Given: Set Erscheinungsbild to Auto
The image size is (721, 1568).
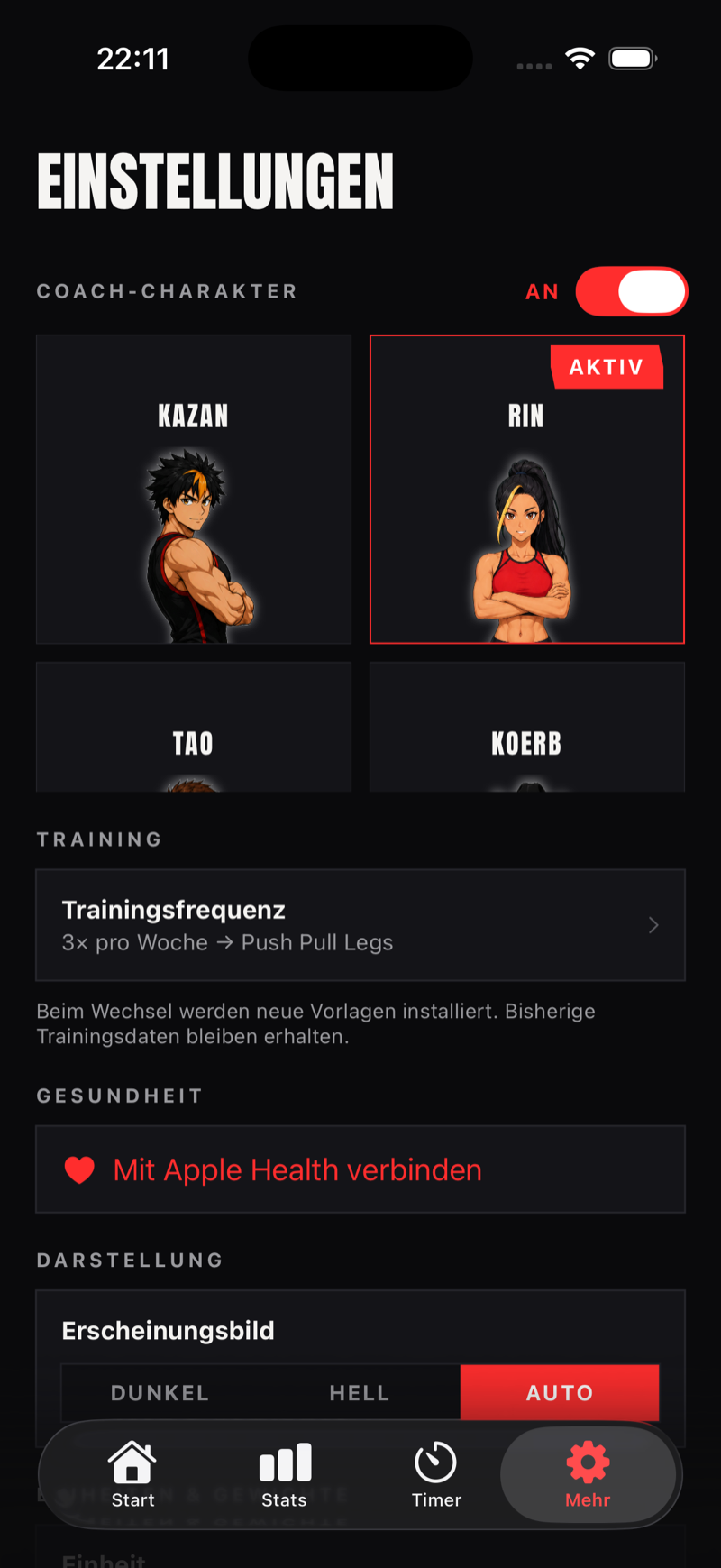Looking at the screenshot, I should pyautogui.click(x=560, y=1392).
